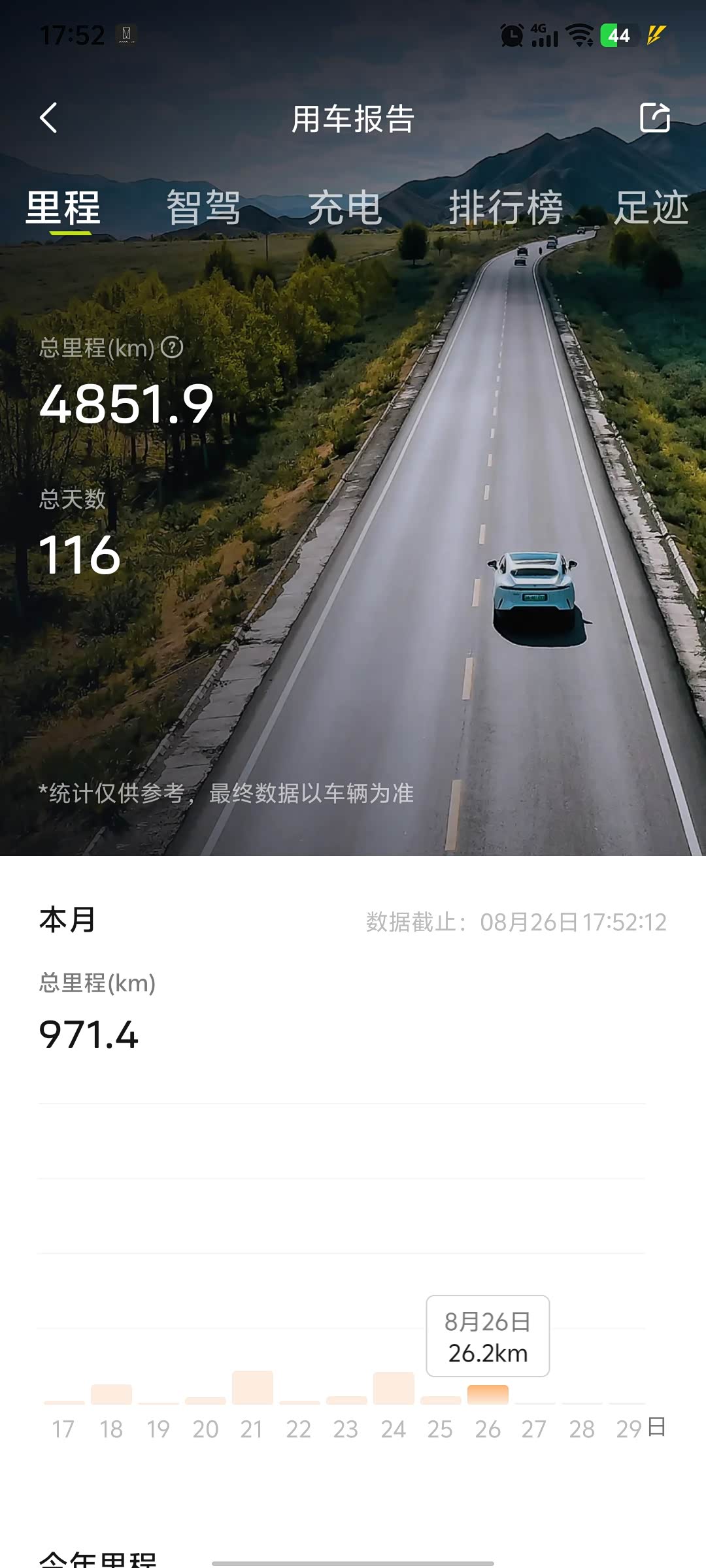
Task: Select the 里程 tab
Action: click(x=63, y=208)
